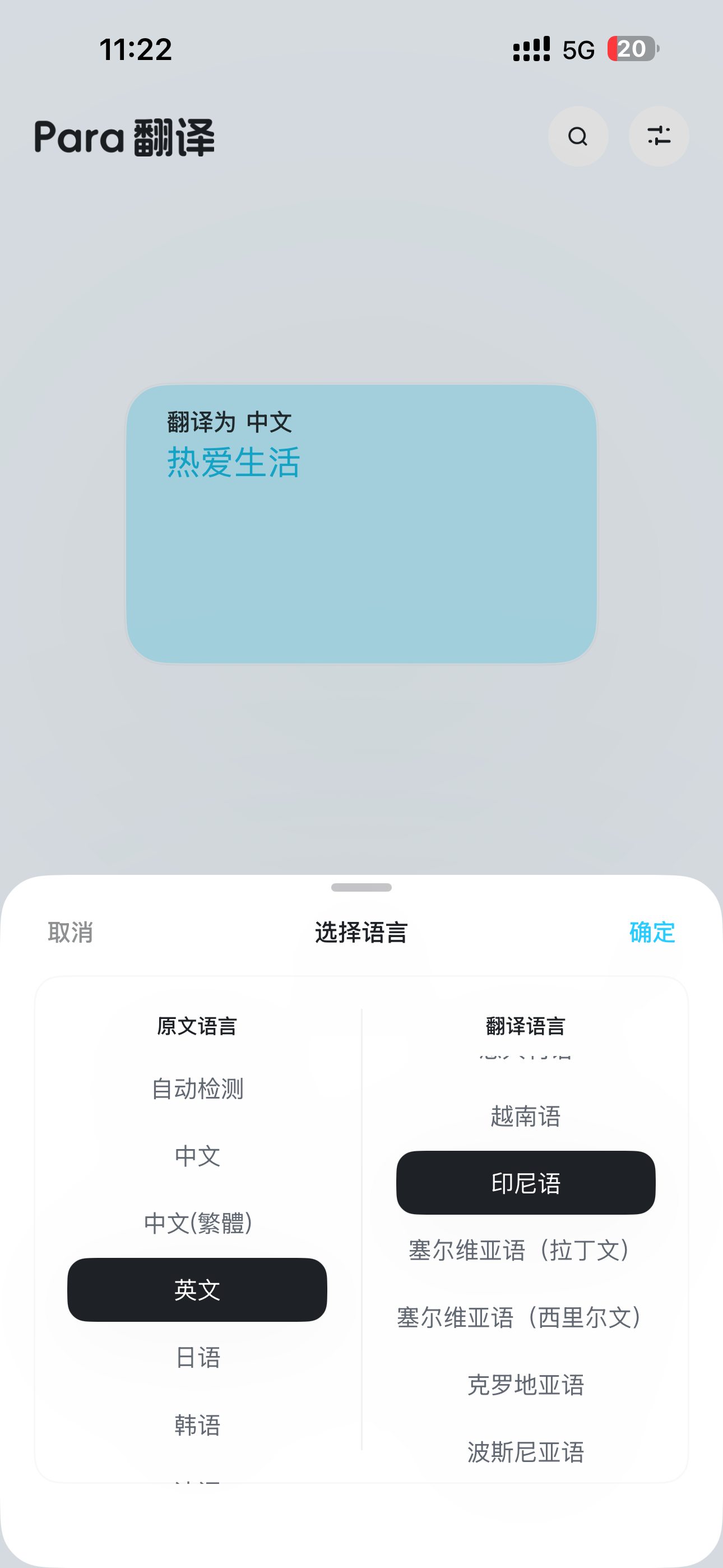Screen dimensions: 723x1568
Task: Confirm language selection with 确定
Action: pos(652,933)
